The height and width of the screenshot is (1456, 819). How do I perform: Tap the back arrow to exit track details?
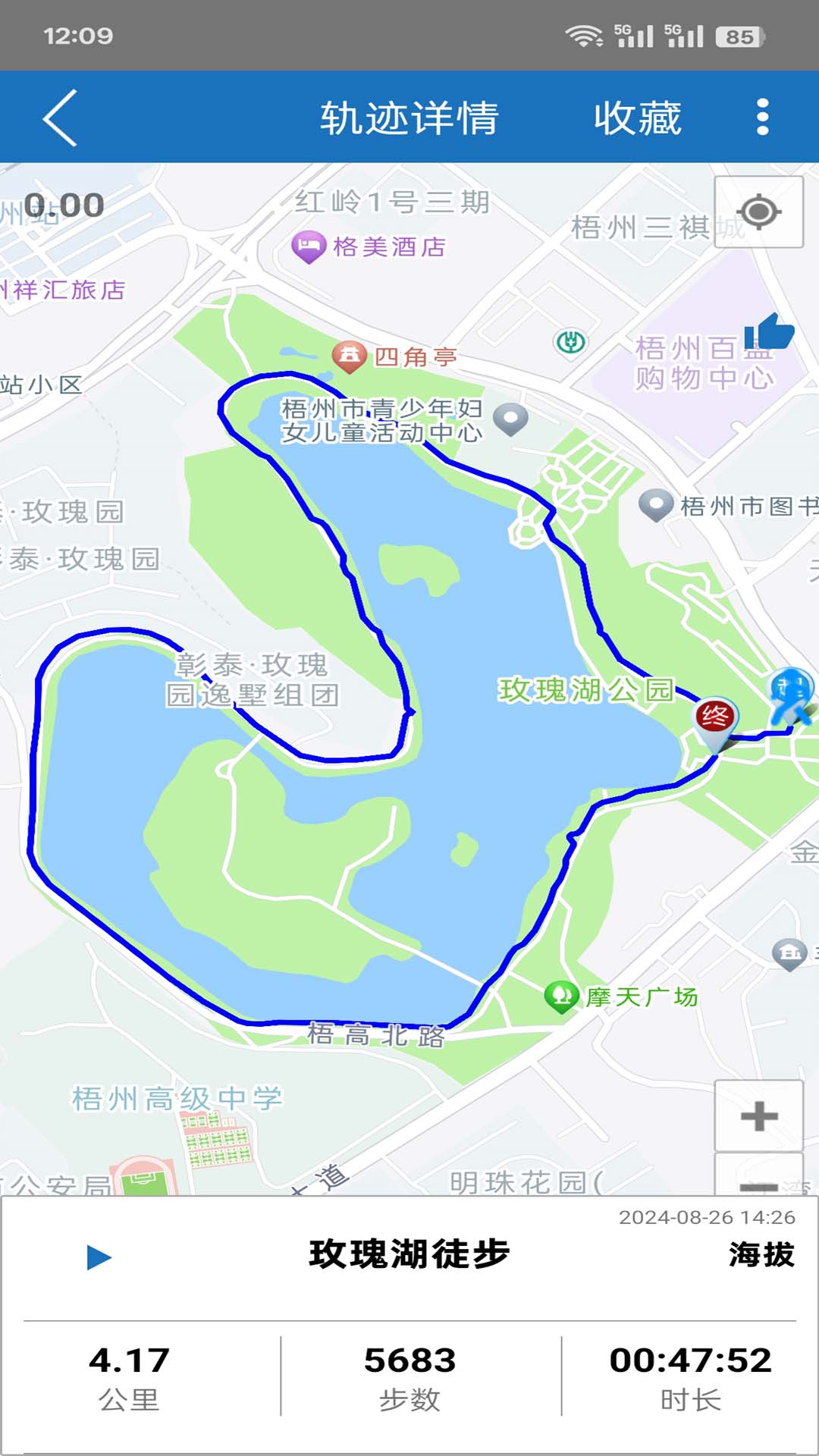59,116
